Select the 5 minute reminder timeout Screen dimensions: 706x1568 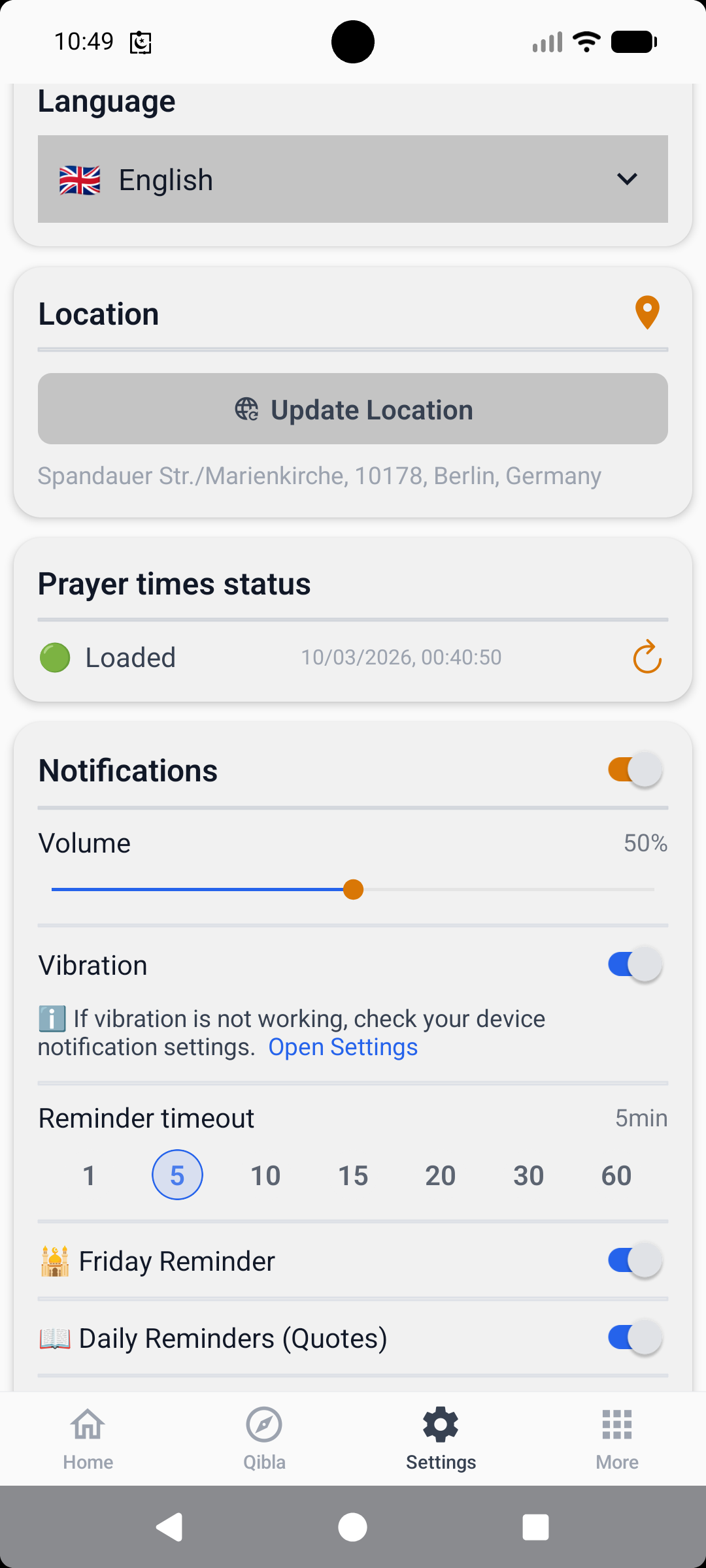(177, 1175)
